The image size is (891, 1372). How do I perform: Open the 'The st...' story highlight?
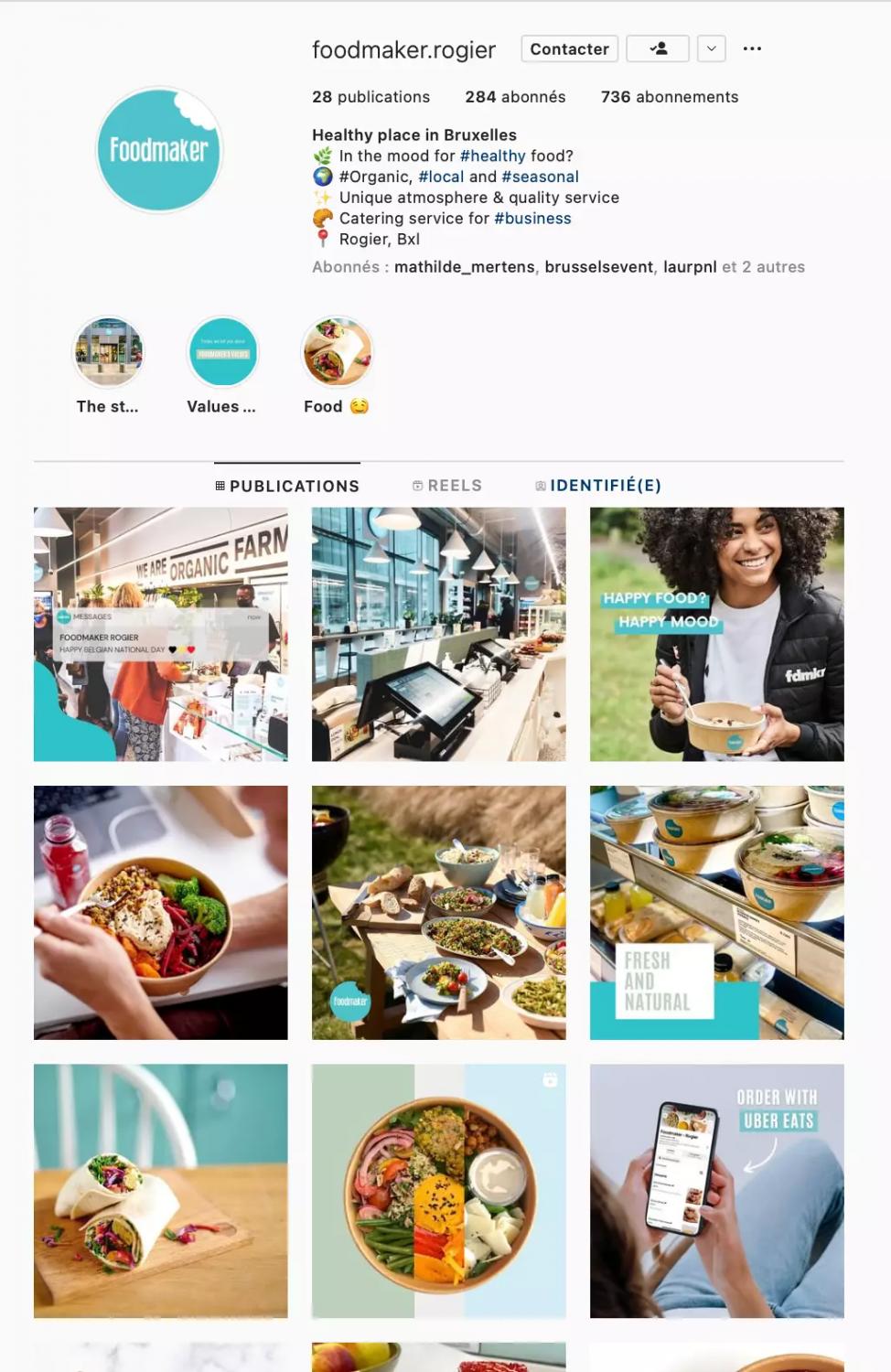pos(108,353)
